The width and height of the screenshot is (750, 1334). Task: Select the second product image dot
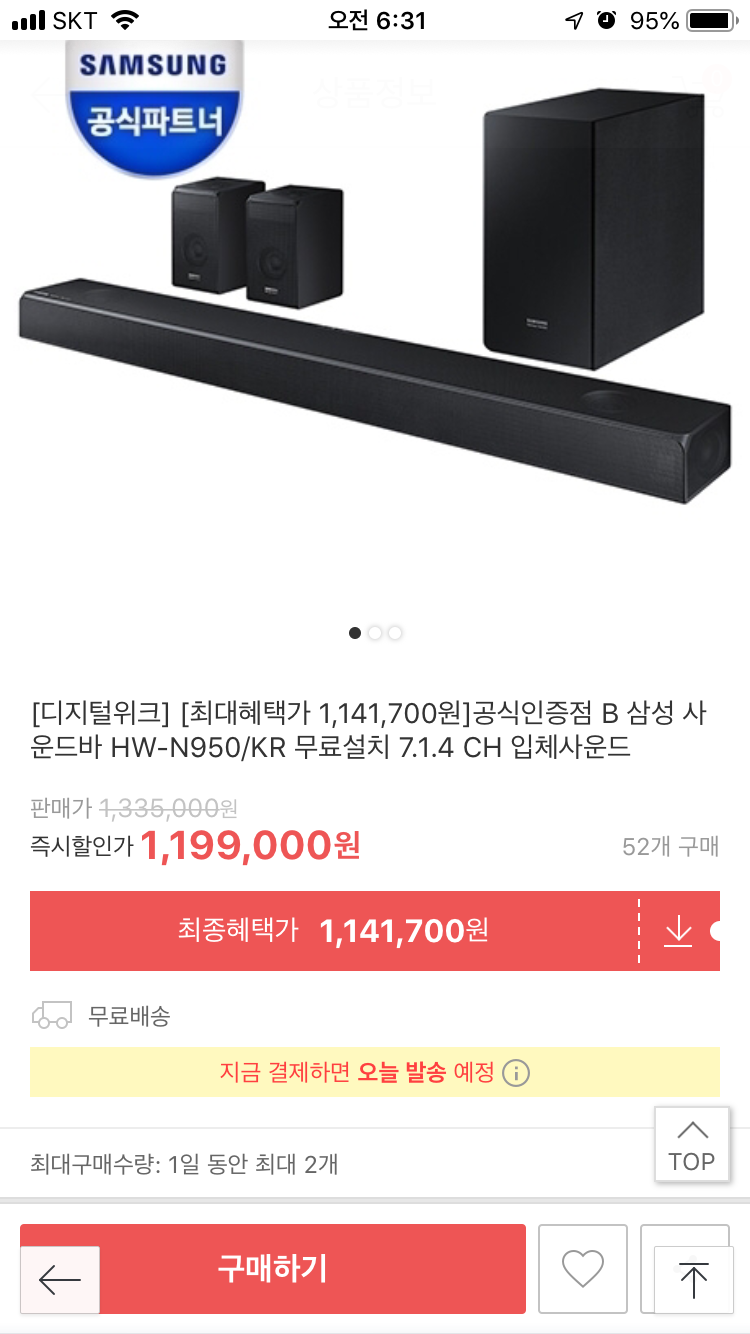(x=375, y=633)
